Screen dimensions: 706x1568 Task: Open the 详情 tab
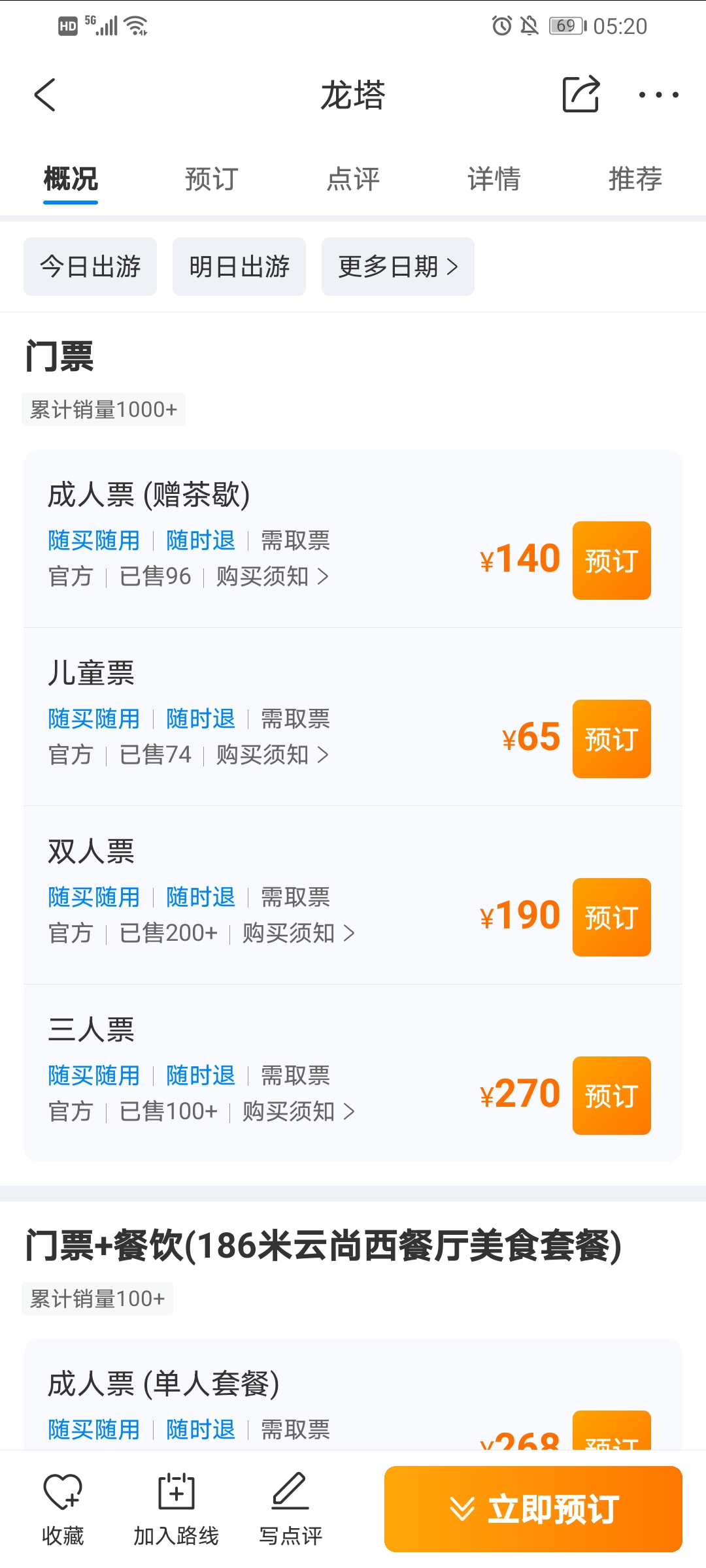pos(494,178)
